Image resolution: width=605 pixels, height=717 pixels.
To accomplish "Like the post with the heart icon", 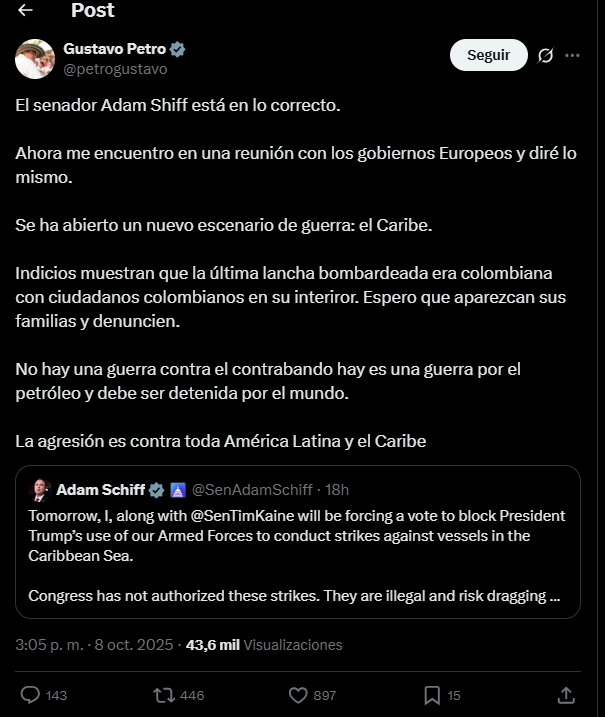I will [x=297, y=695].
